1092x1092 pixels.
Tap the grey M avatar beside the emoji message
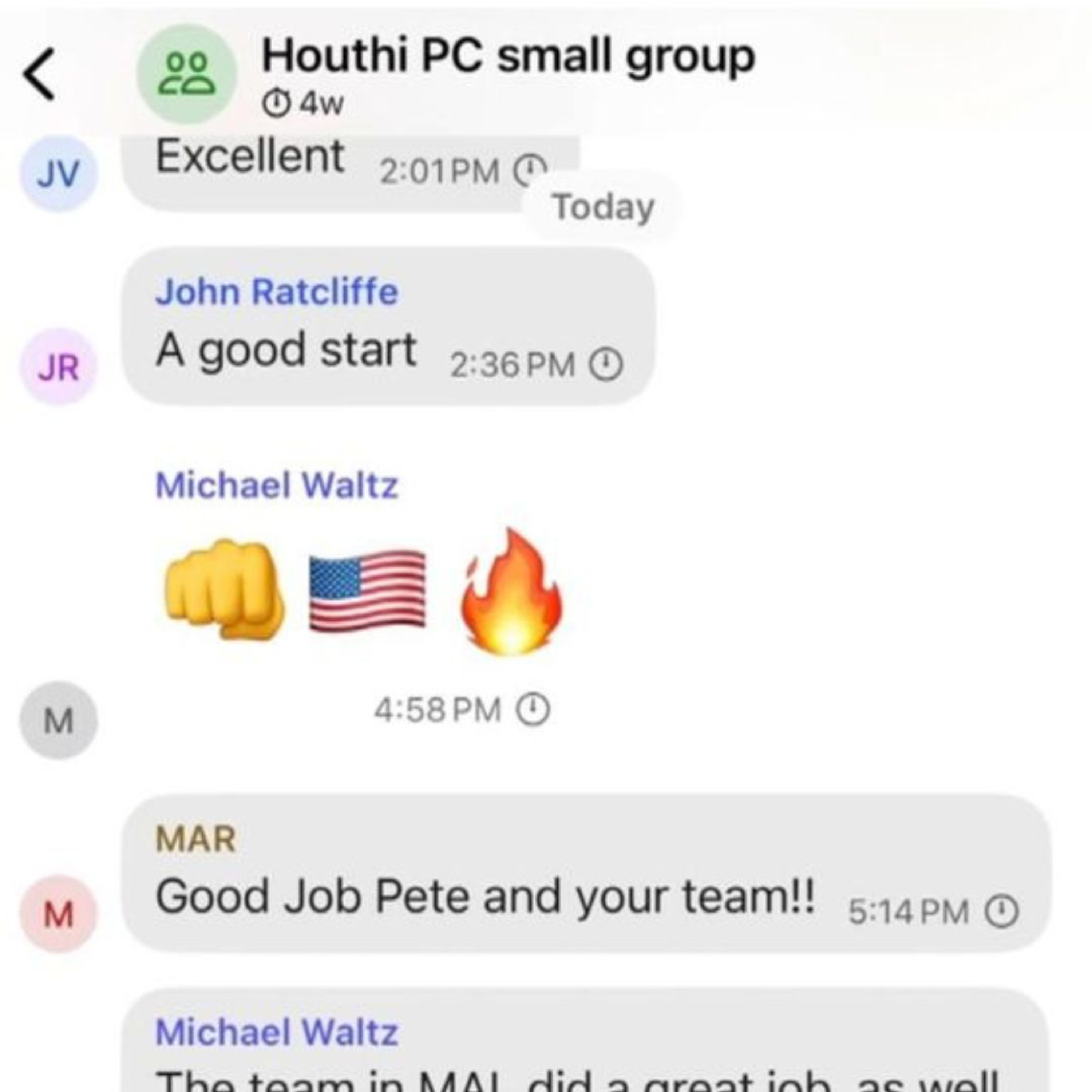pyautogui.click(x=59, y=720)
